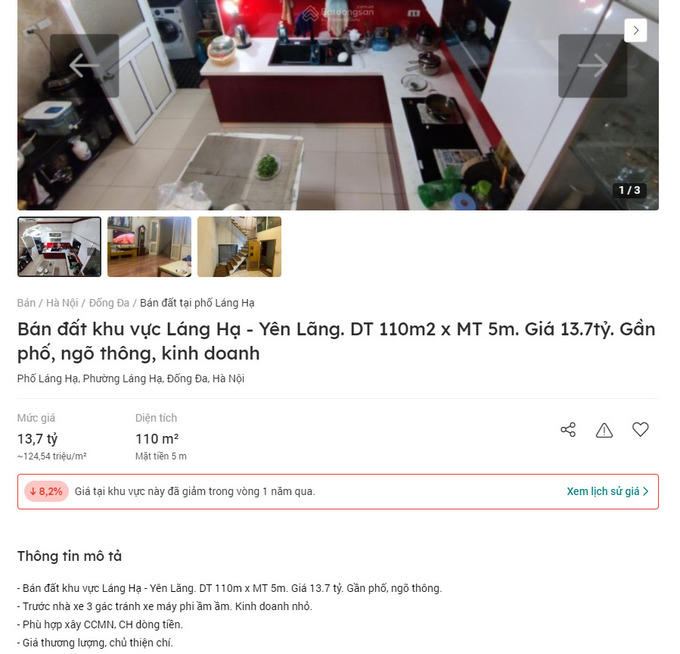
Task: Select the first kitchen thumbnail
Action: coord(59,246)
